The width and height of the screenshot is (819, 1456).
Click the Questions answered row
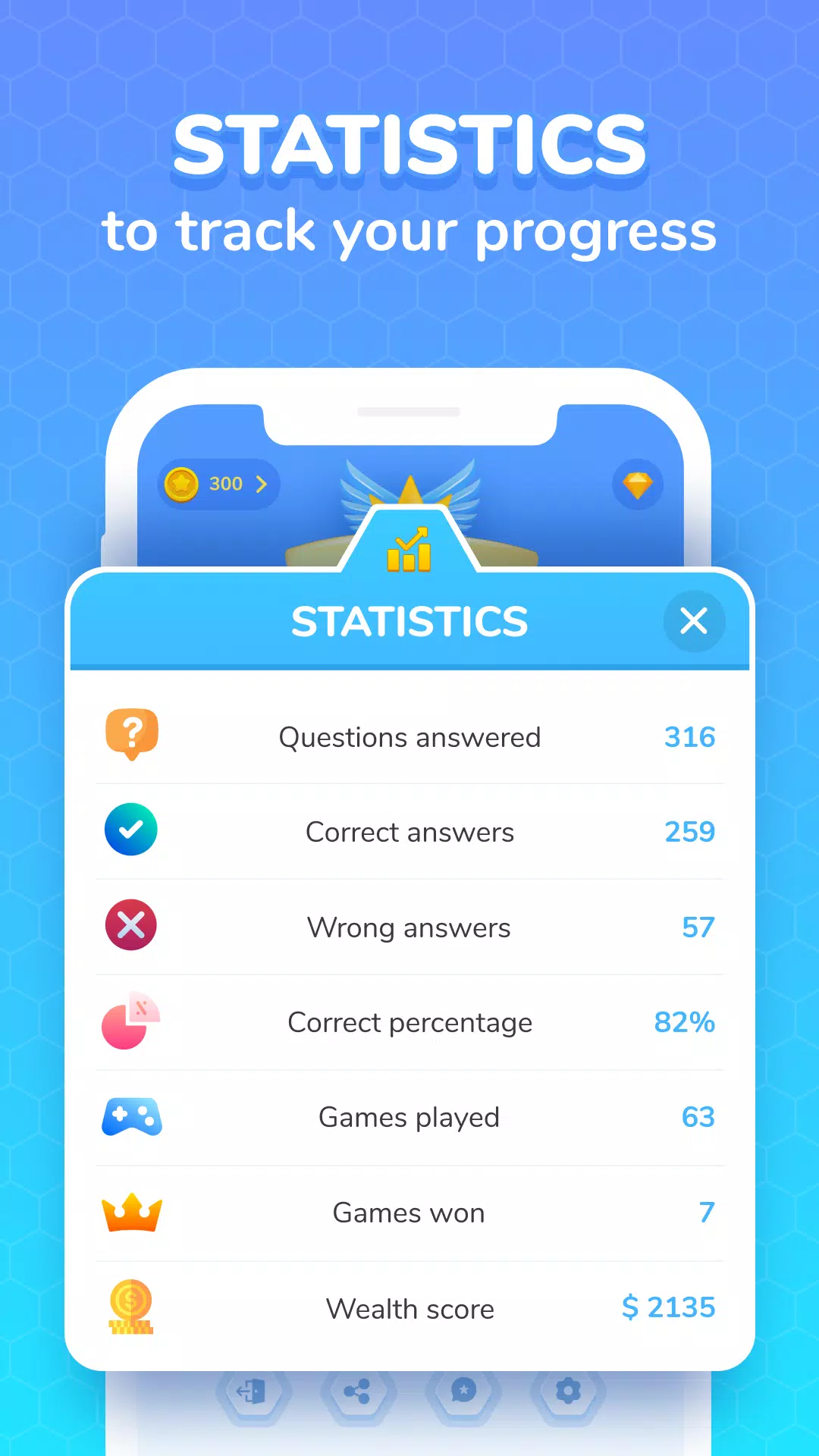point(409,736)
